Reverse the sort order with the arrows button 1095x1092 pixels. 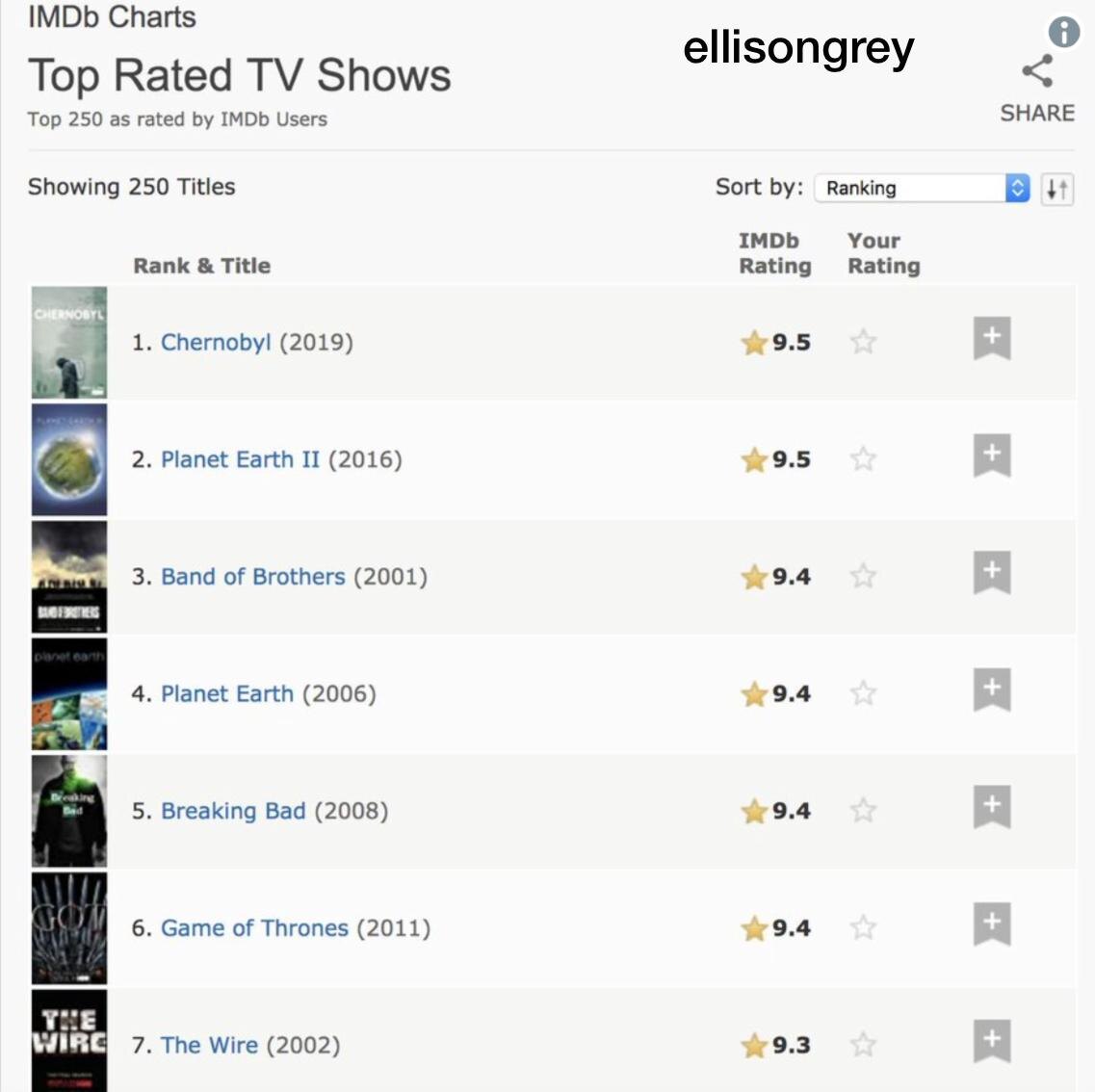coord(1057,189)
